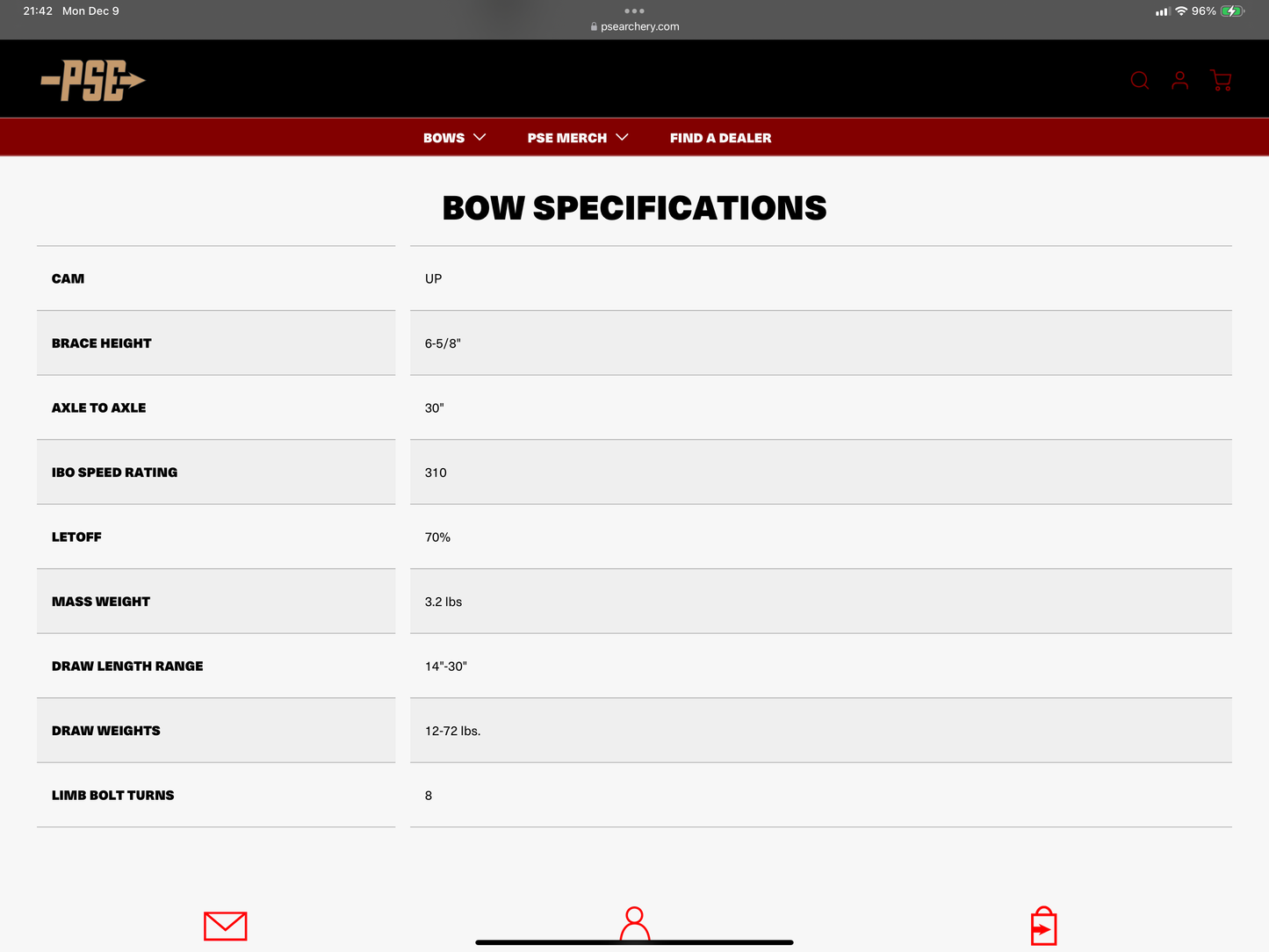Open the account profile icon in header
The width and height of the screenshot is (1269, 952).
coord(1180,81)
